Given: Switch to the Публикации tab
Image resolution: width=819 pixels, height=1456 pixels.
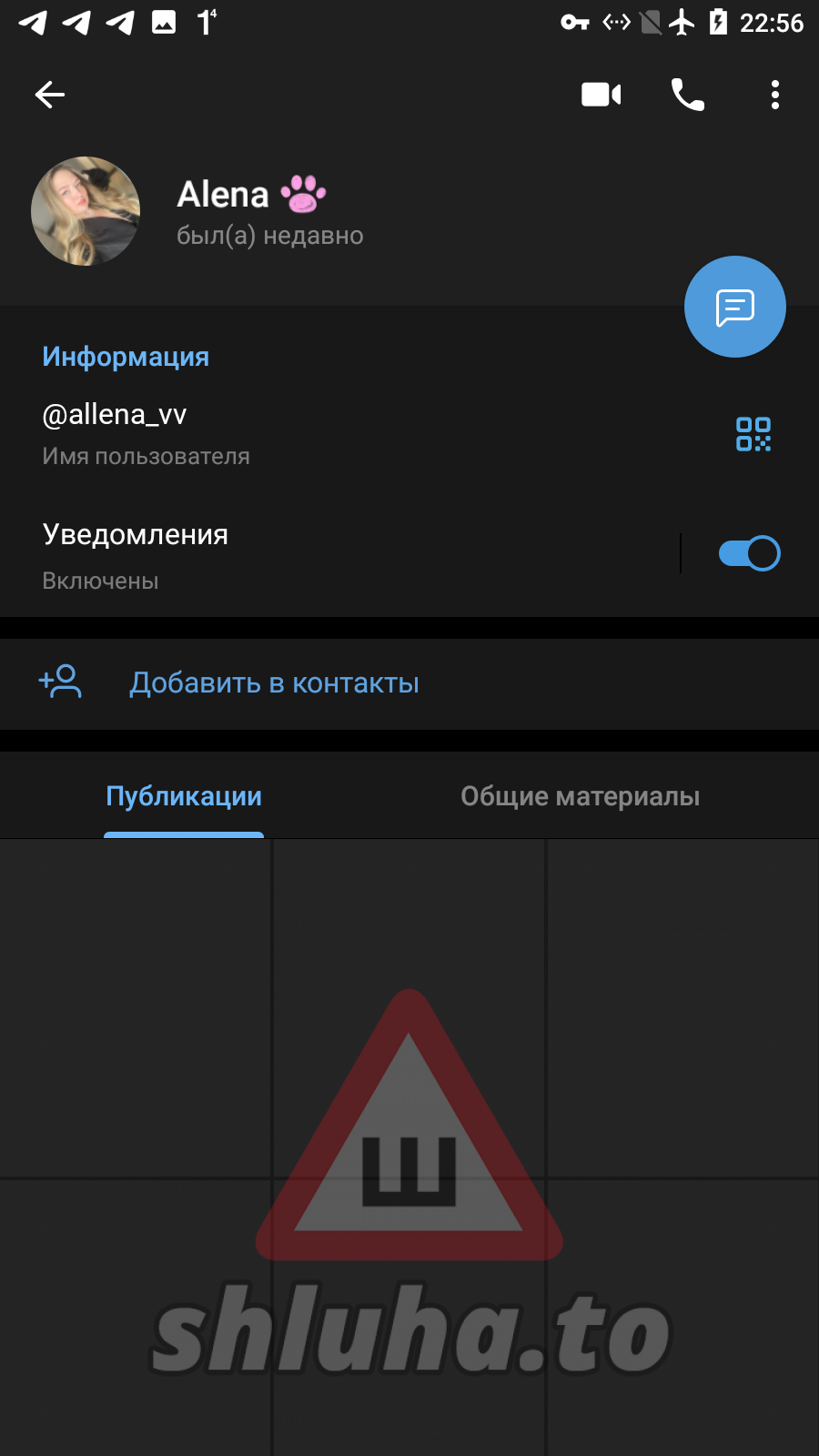Looking at the screenshot, I should tap(184, 796).
